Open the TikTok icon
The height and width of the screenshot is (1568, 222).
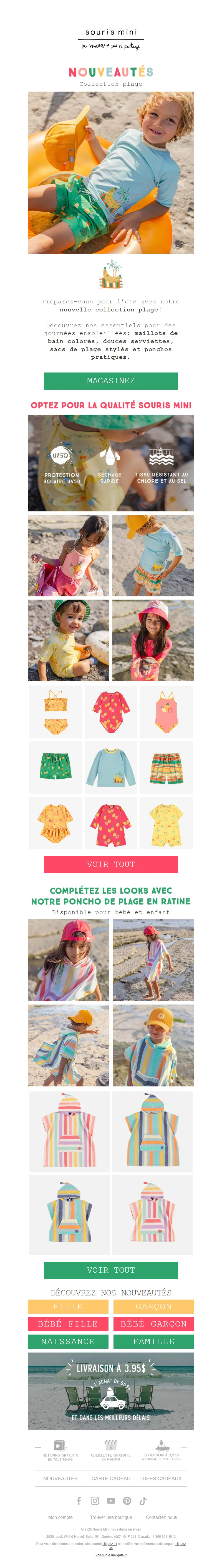(143, 1501)
